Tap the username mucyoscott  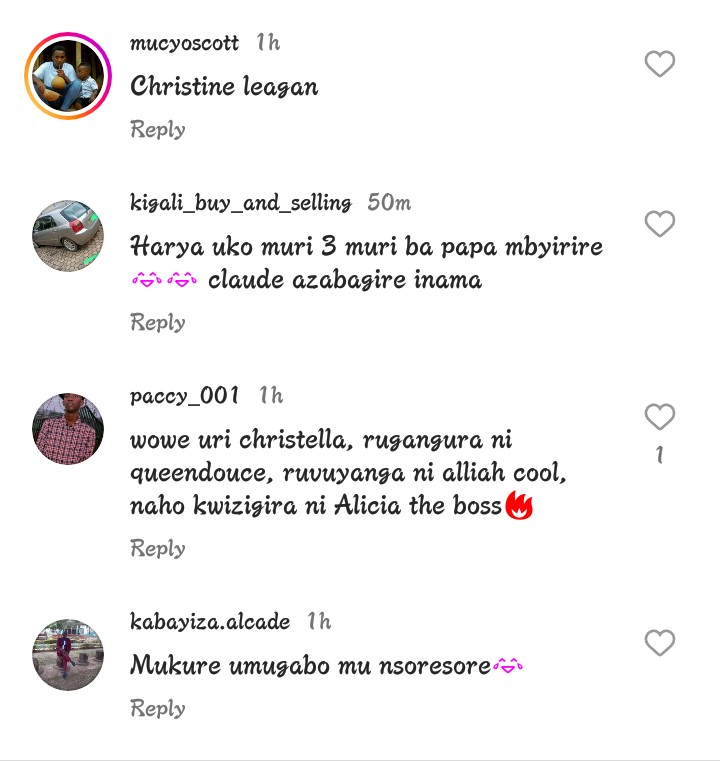click(185, 43)
